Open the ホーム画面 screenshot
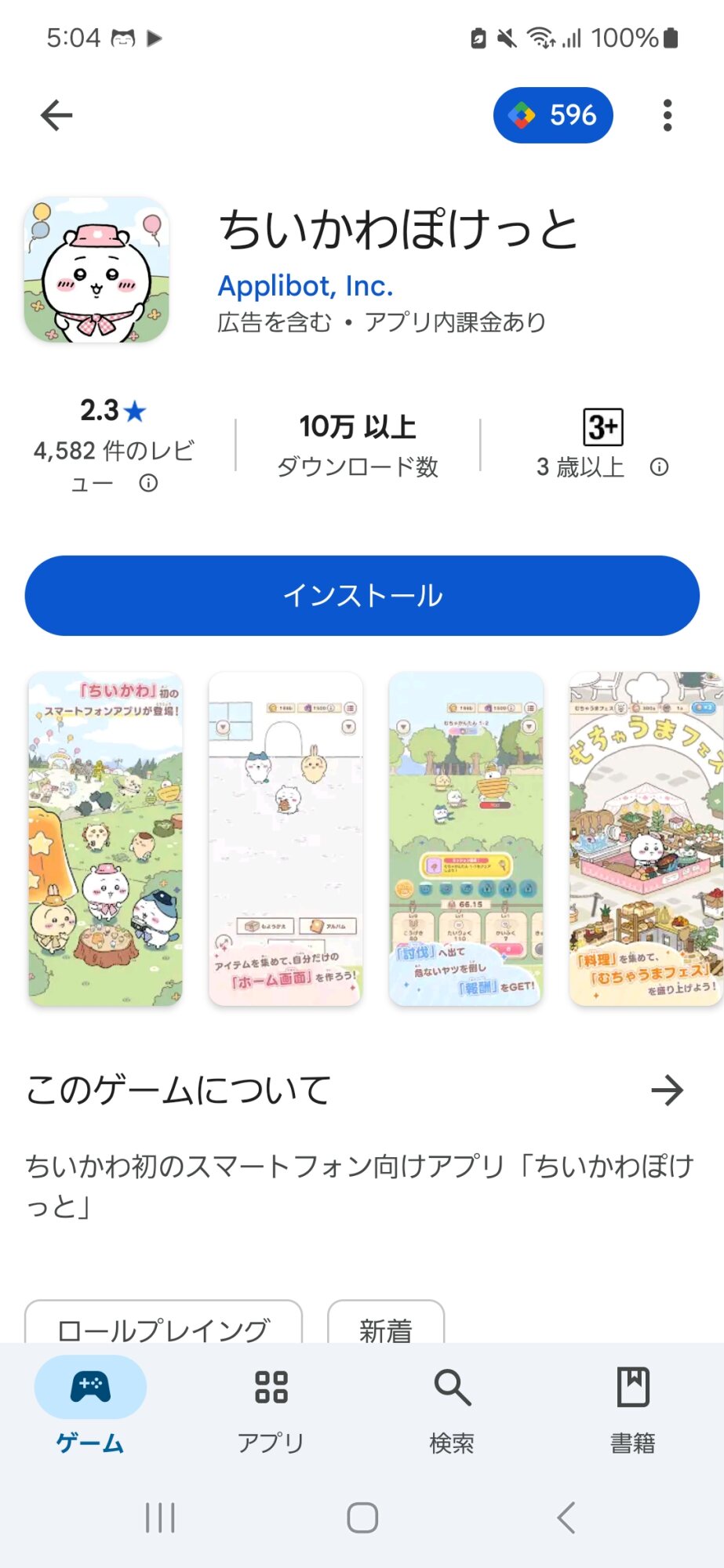This screenshot has width=724, height=1568. pyautogui.click(x=286, y=839)
